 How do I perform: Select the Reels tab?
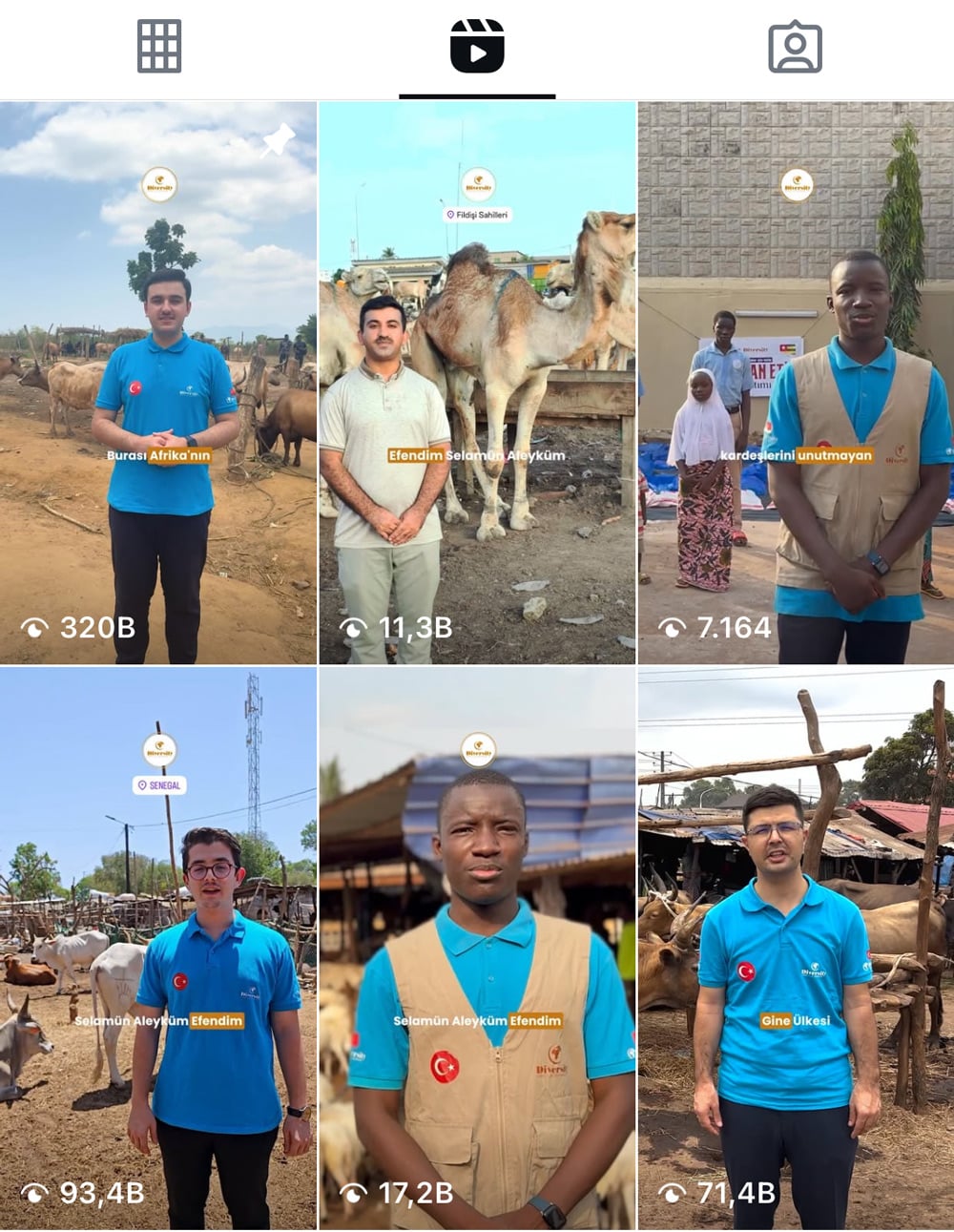point(477,47)
